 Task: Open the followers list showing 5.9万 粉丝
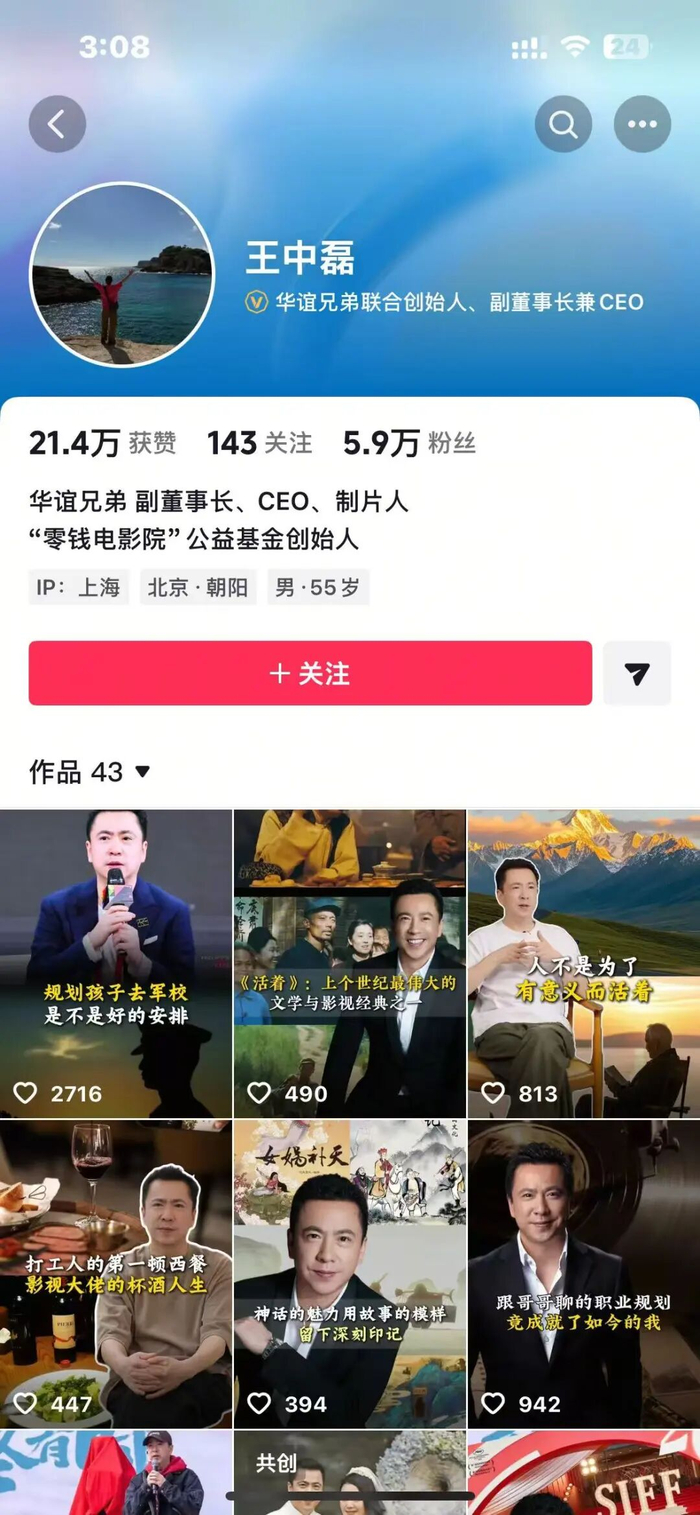click(x=409, y=443)
